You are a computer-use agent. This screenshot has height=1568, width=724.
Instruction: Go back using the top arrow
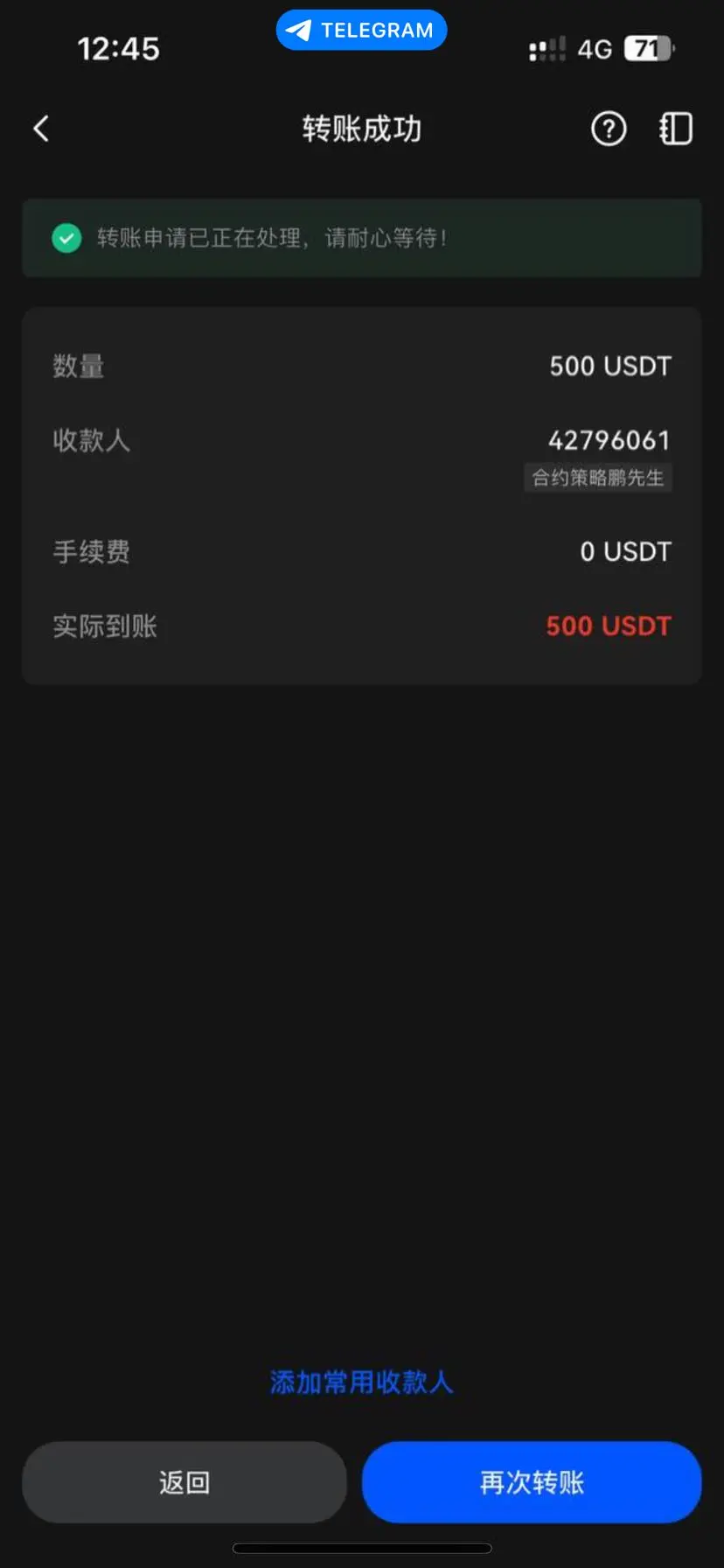(41, 129)
